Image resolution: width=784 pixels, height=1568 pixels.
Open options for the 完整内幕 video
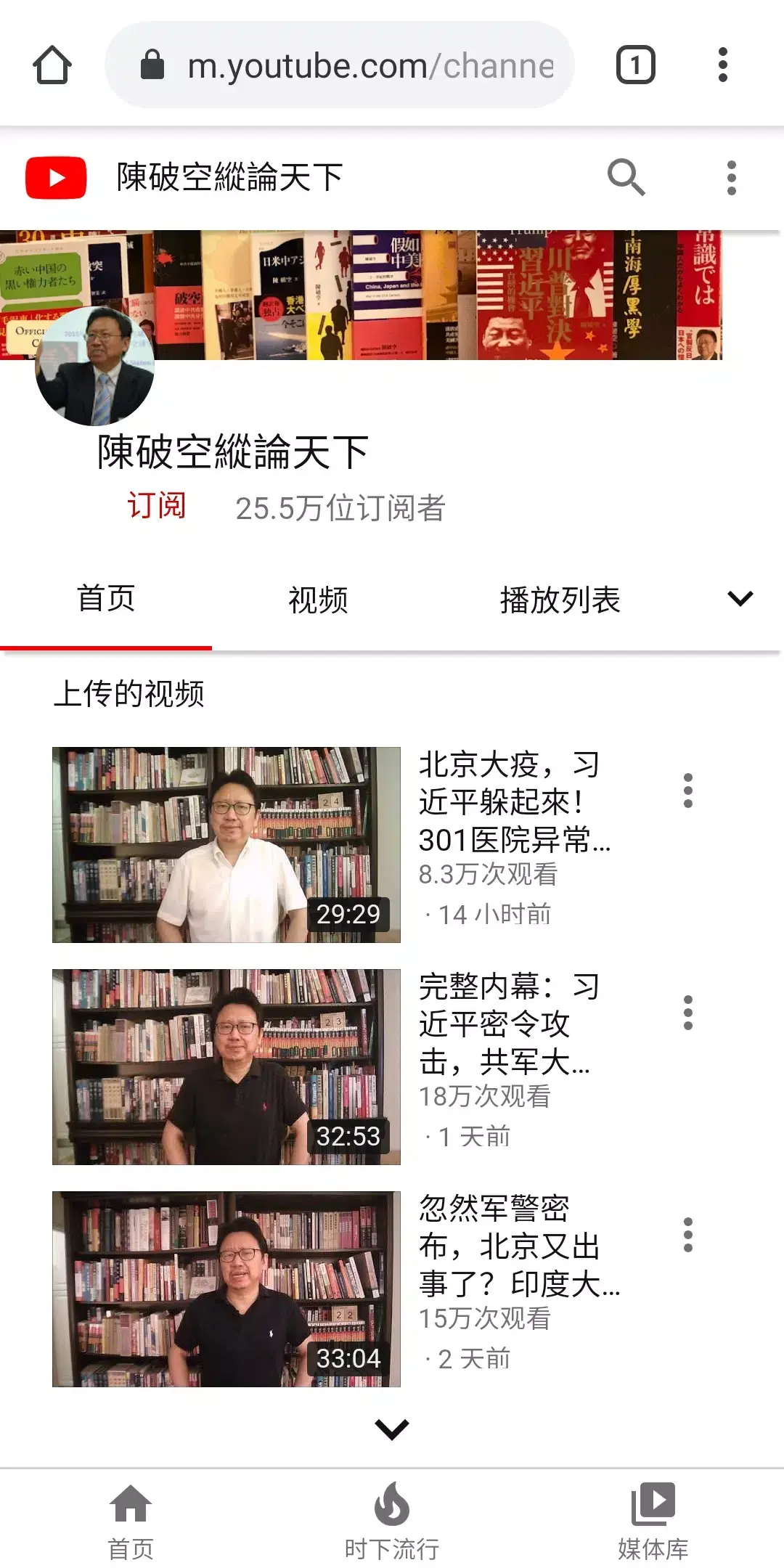[687, 1014]
